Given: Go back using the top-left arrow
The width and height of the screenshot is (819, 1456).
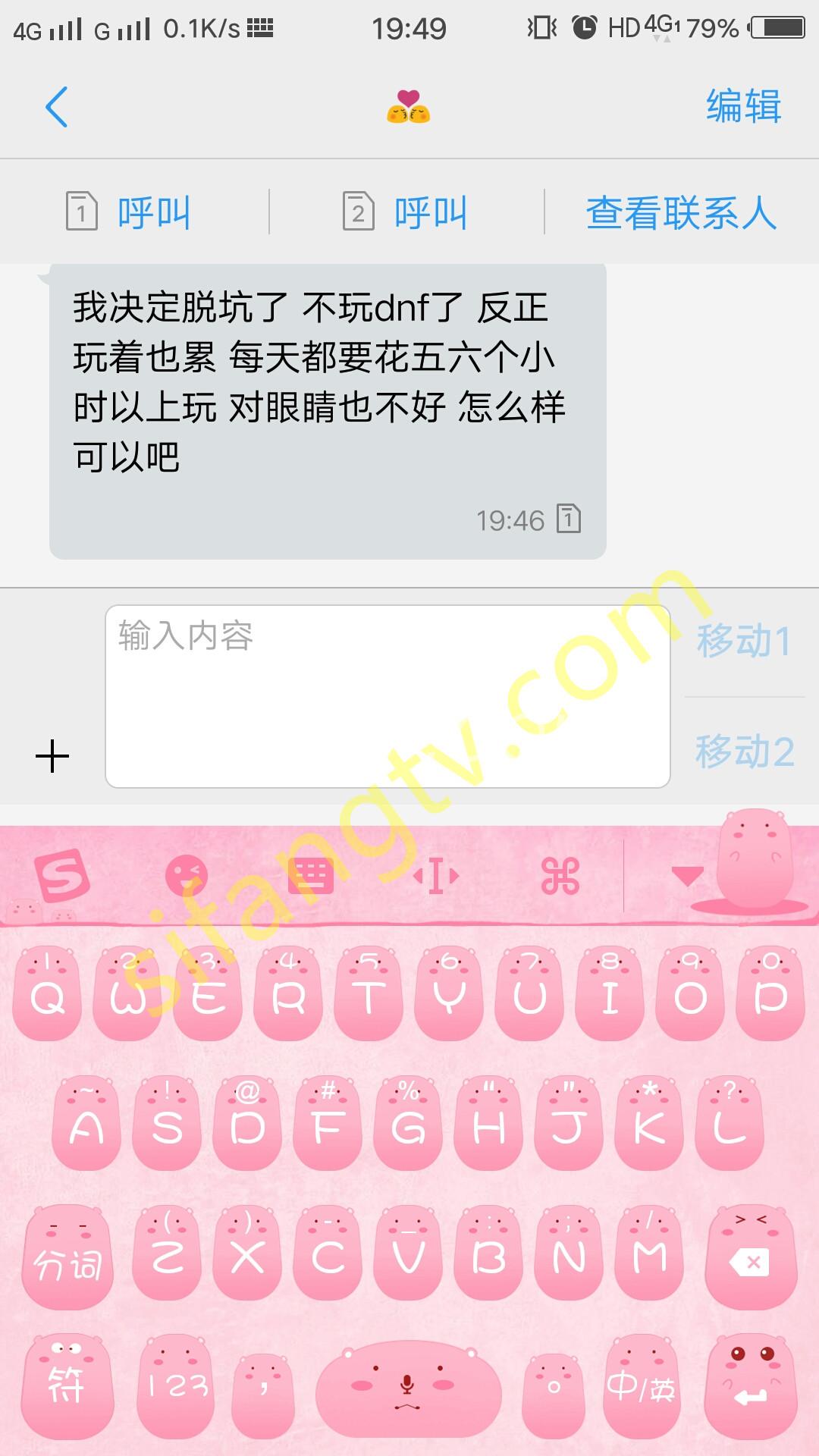Looking at the screenshot, I should pos(57,107).
